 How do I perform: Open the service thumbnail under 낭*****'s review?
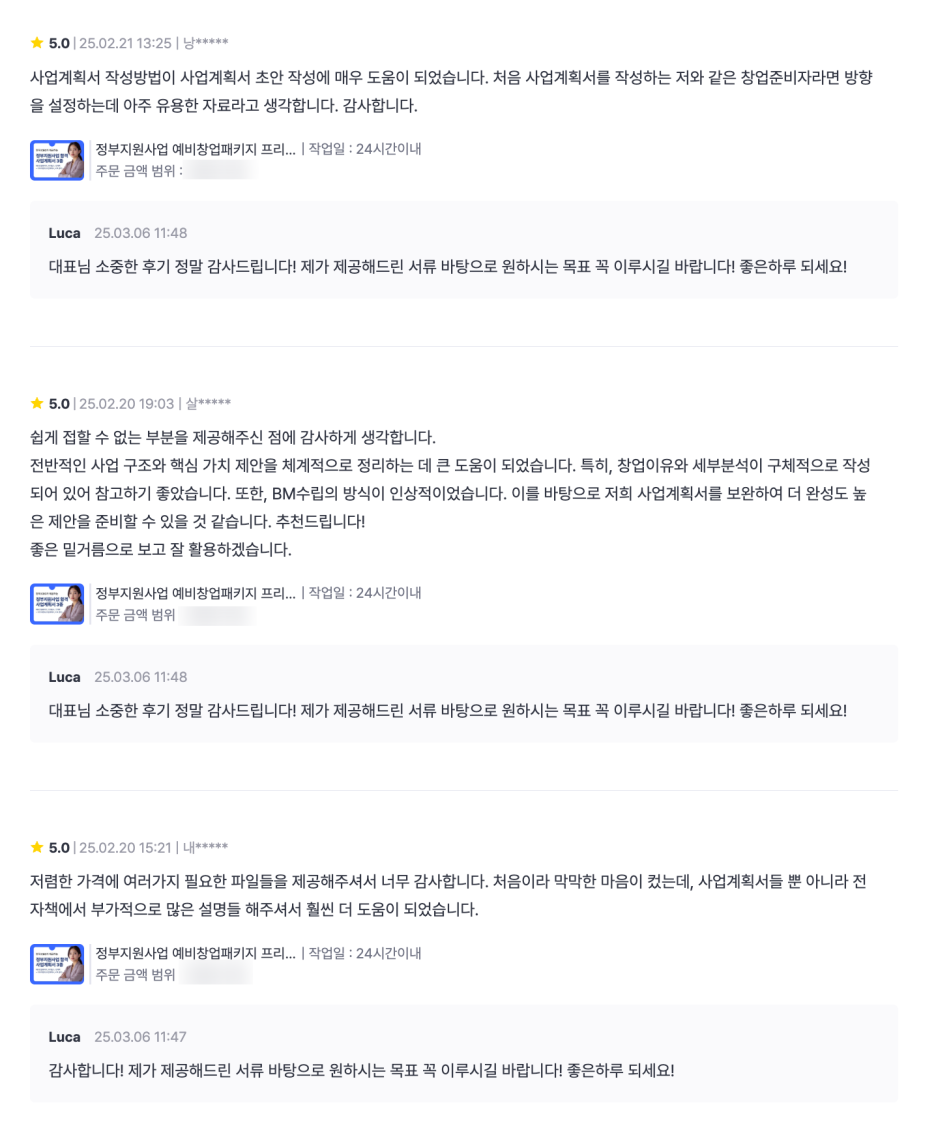point(57,160)
